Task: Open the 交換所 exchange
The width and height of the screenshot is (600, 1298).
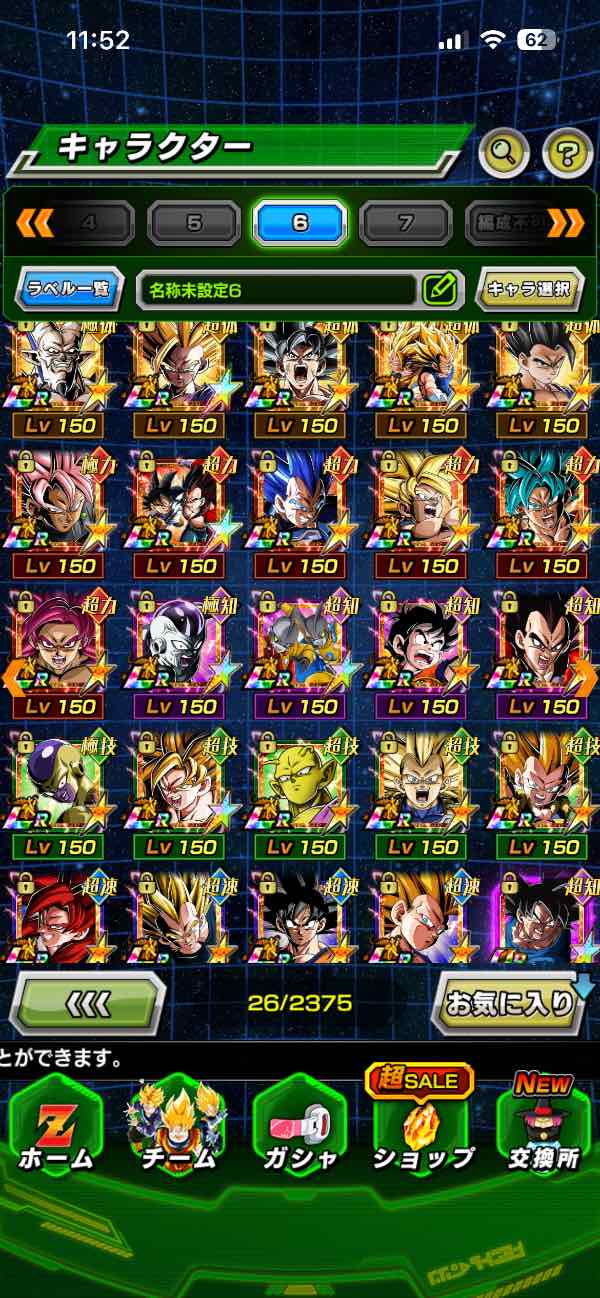Action: (x=543, y=1128)
